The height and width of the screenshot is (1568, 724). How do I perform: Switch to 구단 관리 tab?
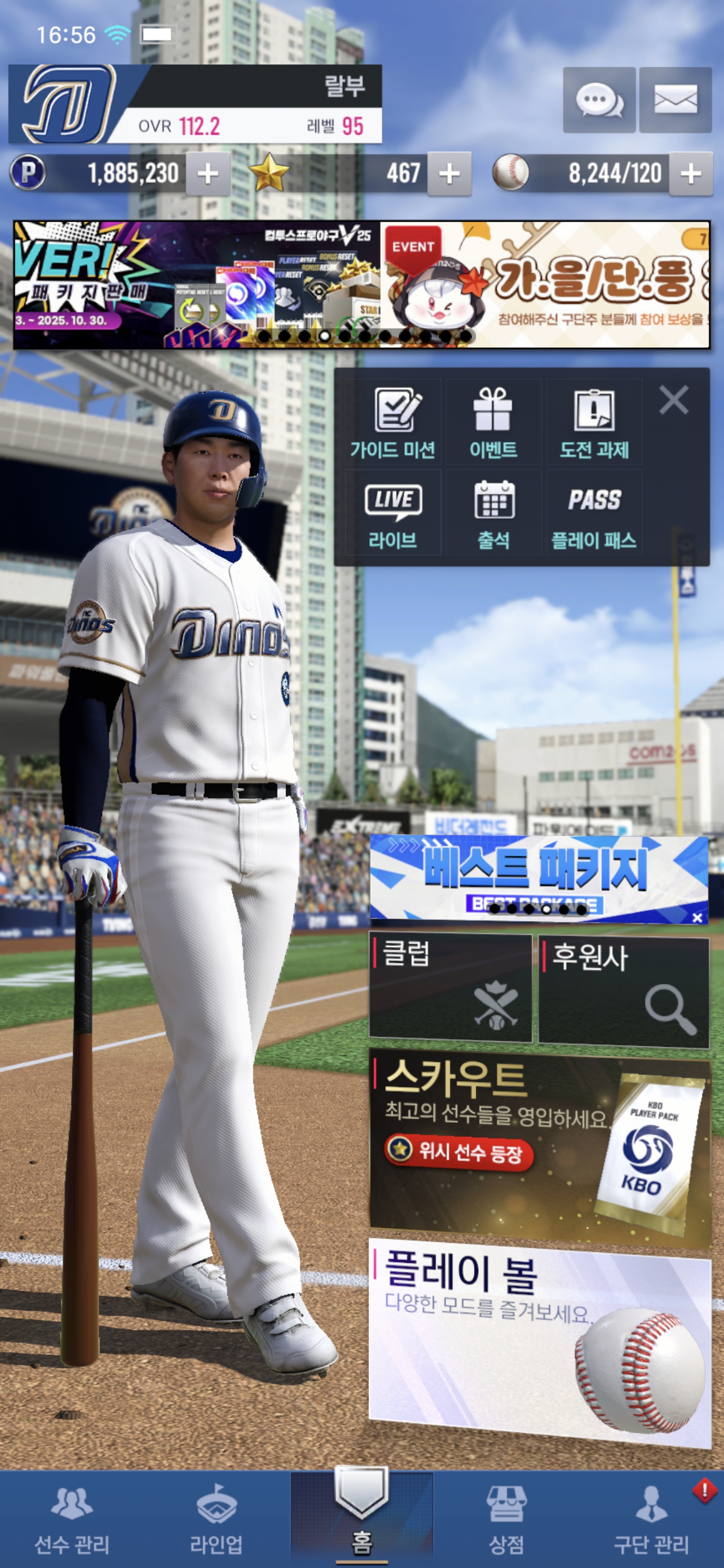tap(651, 1519)
